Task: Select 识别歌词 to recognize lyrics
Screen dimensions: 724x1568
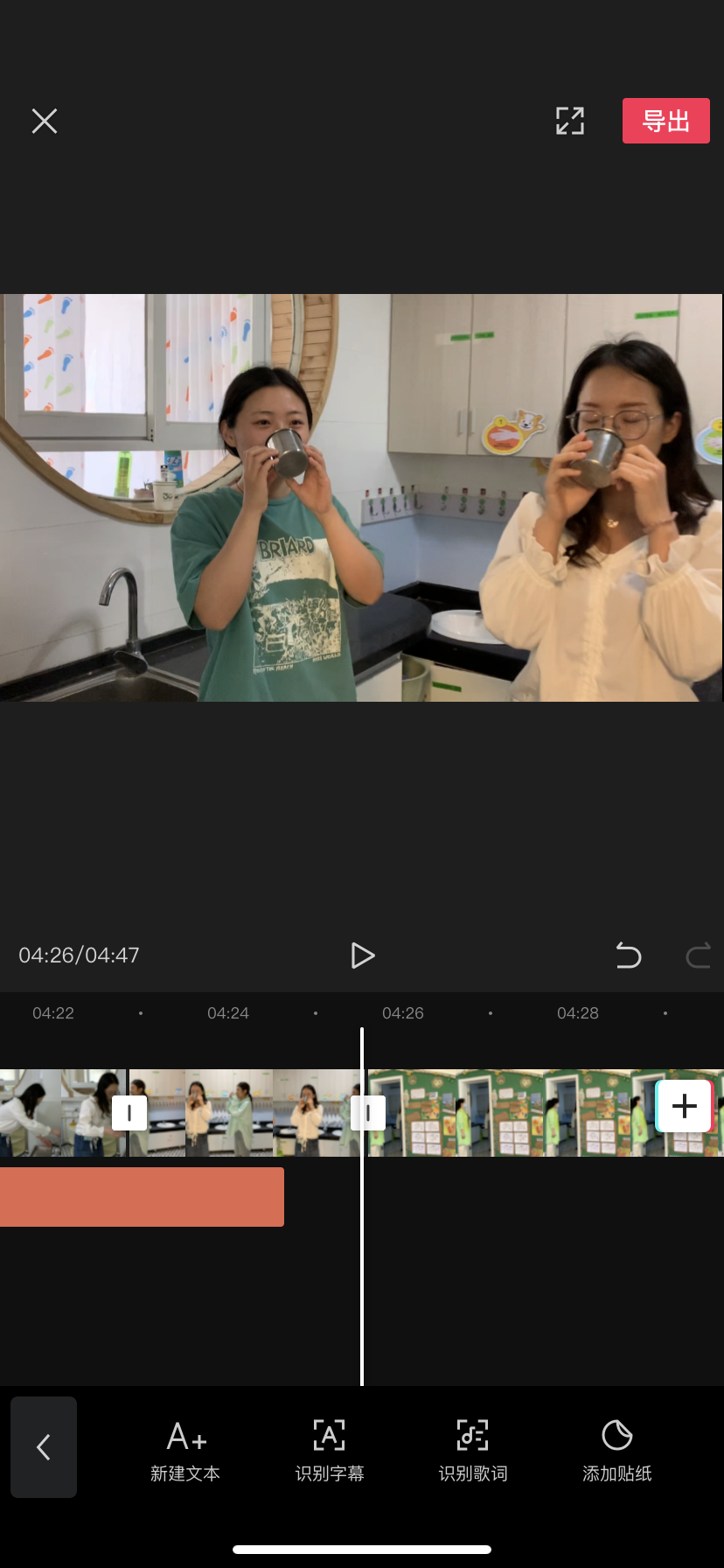Action: coord(473,1452)
